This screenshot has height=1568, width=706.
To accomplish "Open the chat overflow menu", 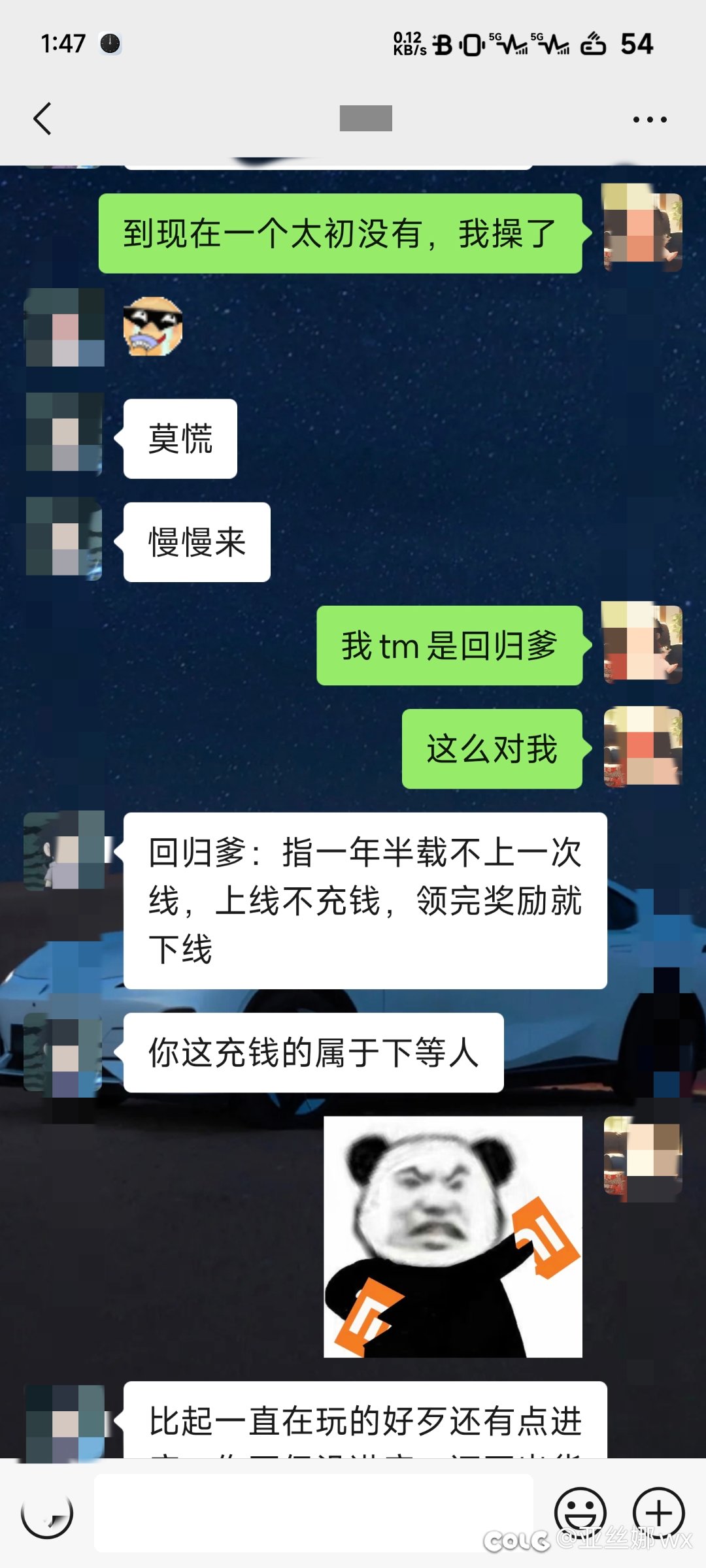I will pos(649,120).
